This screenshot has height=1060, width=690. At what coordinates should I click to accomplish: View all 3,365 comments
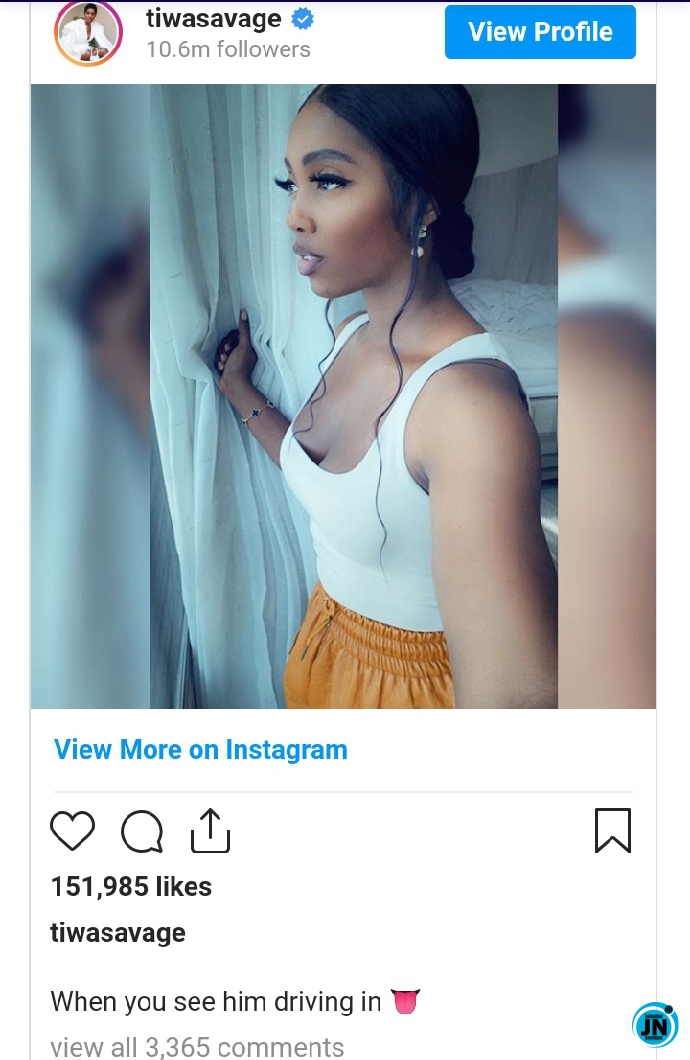197,1047
